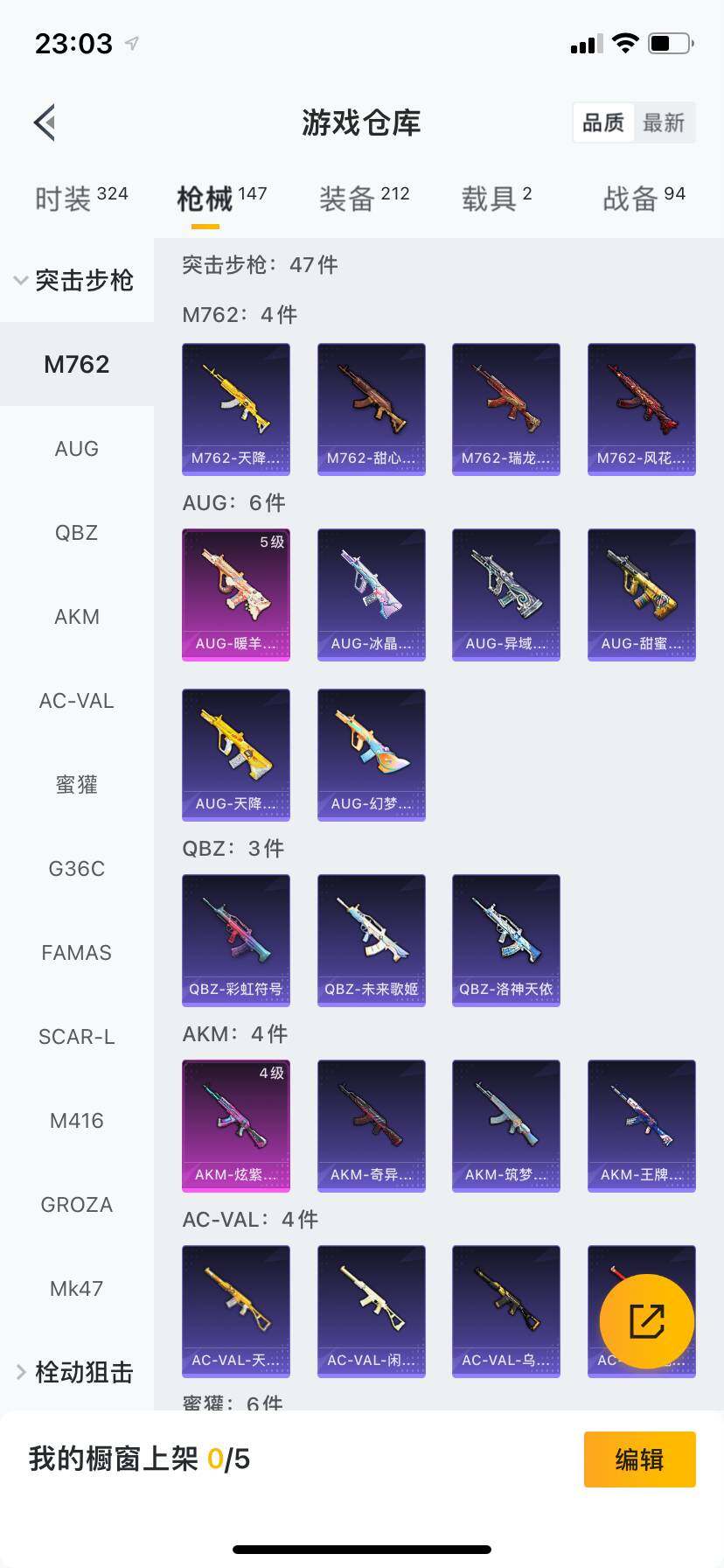View the 4级 AKM-炫紫 skin
Screen dimensions: 724x1568
coord(236,1125)
